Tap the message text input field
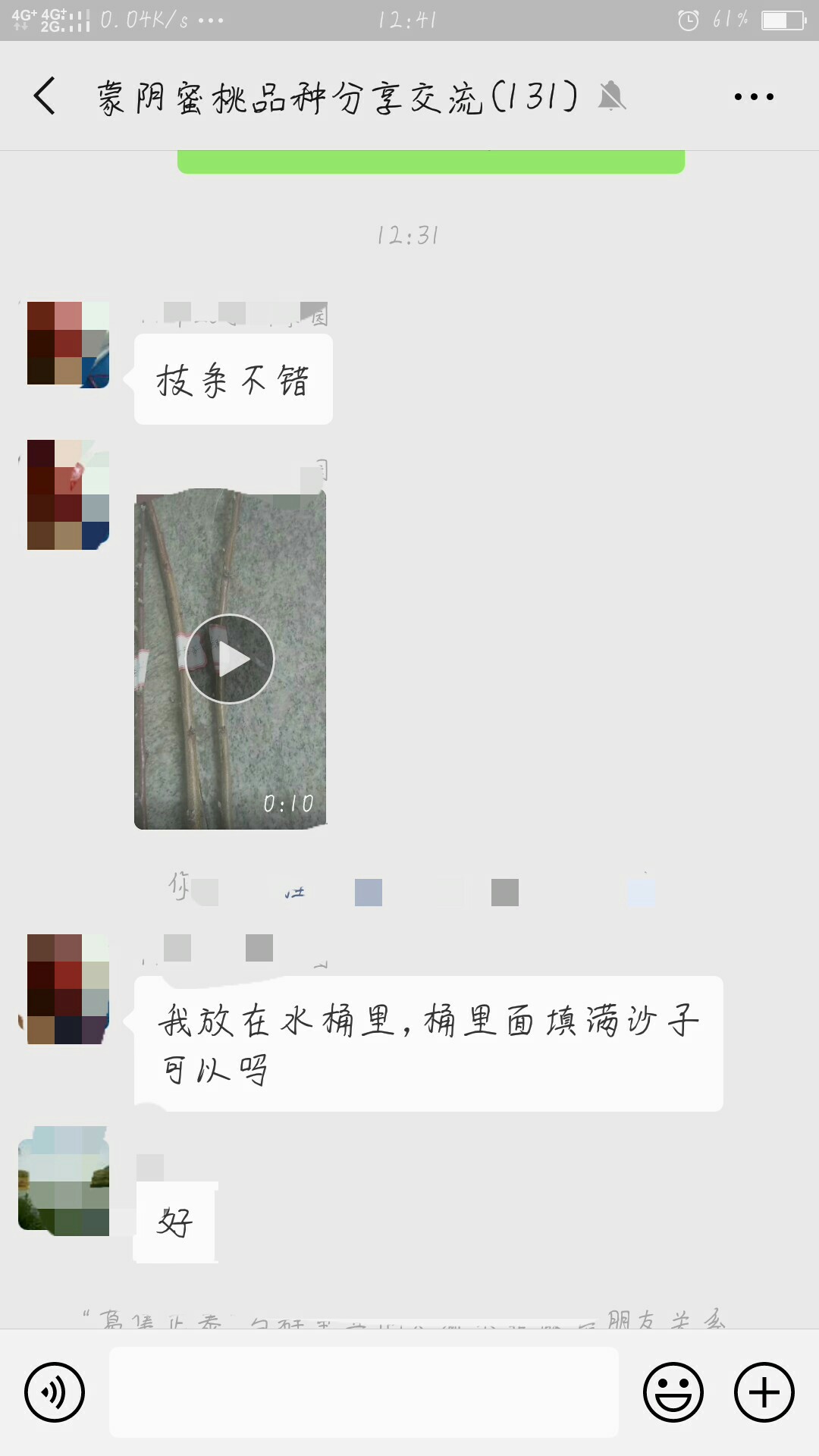 click(364, 1392)
